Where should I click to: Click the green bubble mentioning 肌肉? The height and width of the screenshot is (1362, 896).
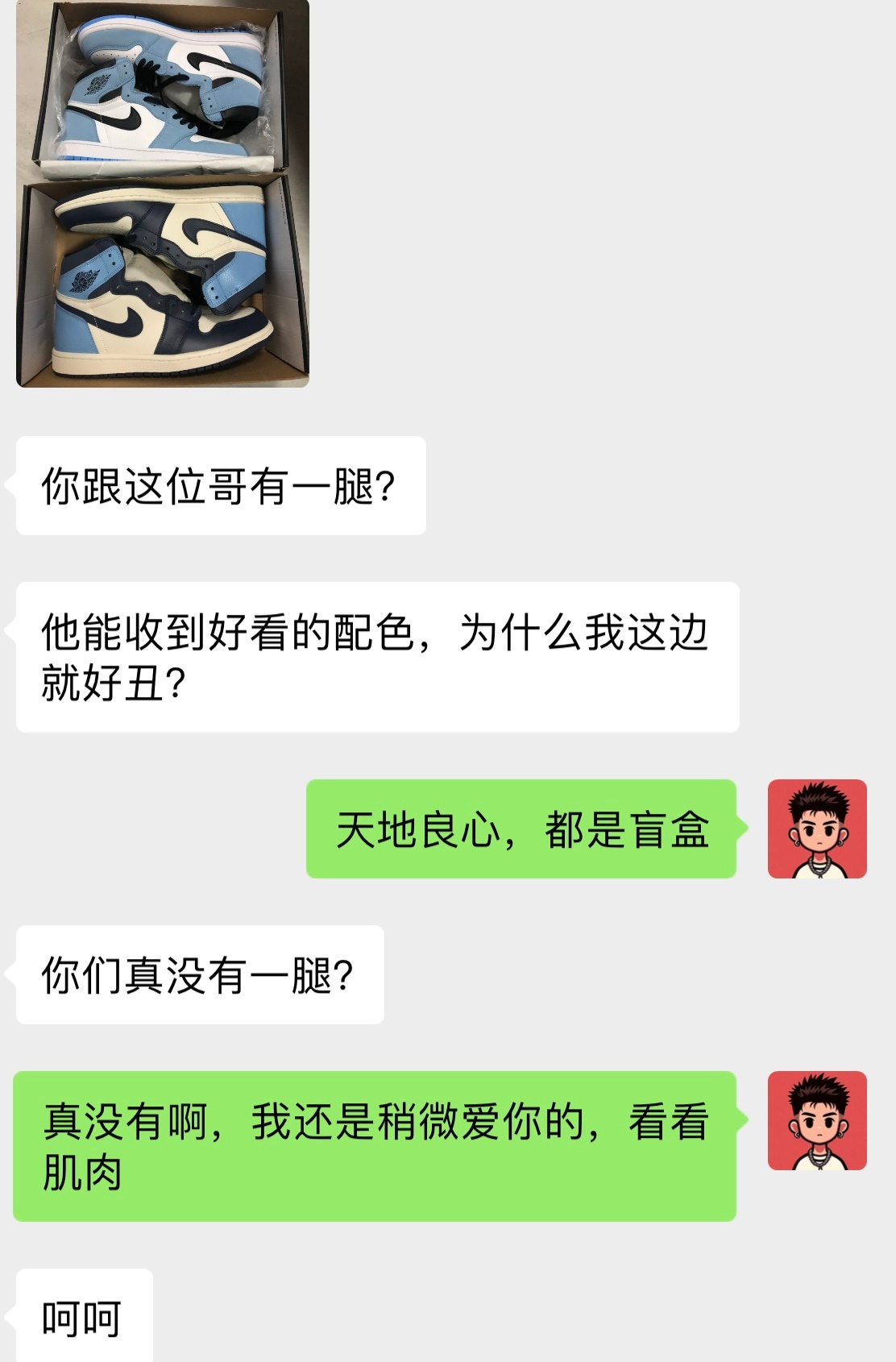pyautogui.click(x=375, y=1142)
